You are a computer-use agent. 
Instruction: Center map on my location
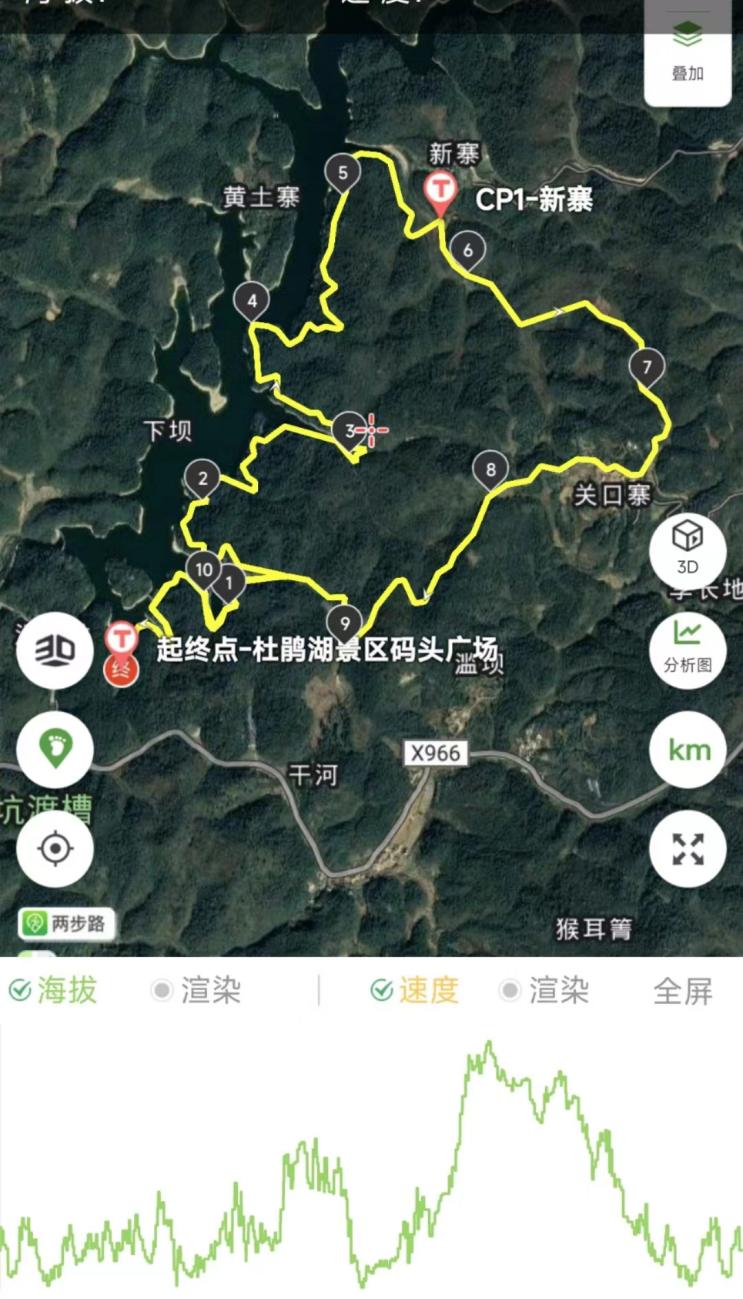(x=55, y=849)
